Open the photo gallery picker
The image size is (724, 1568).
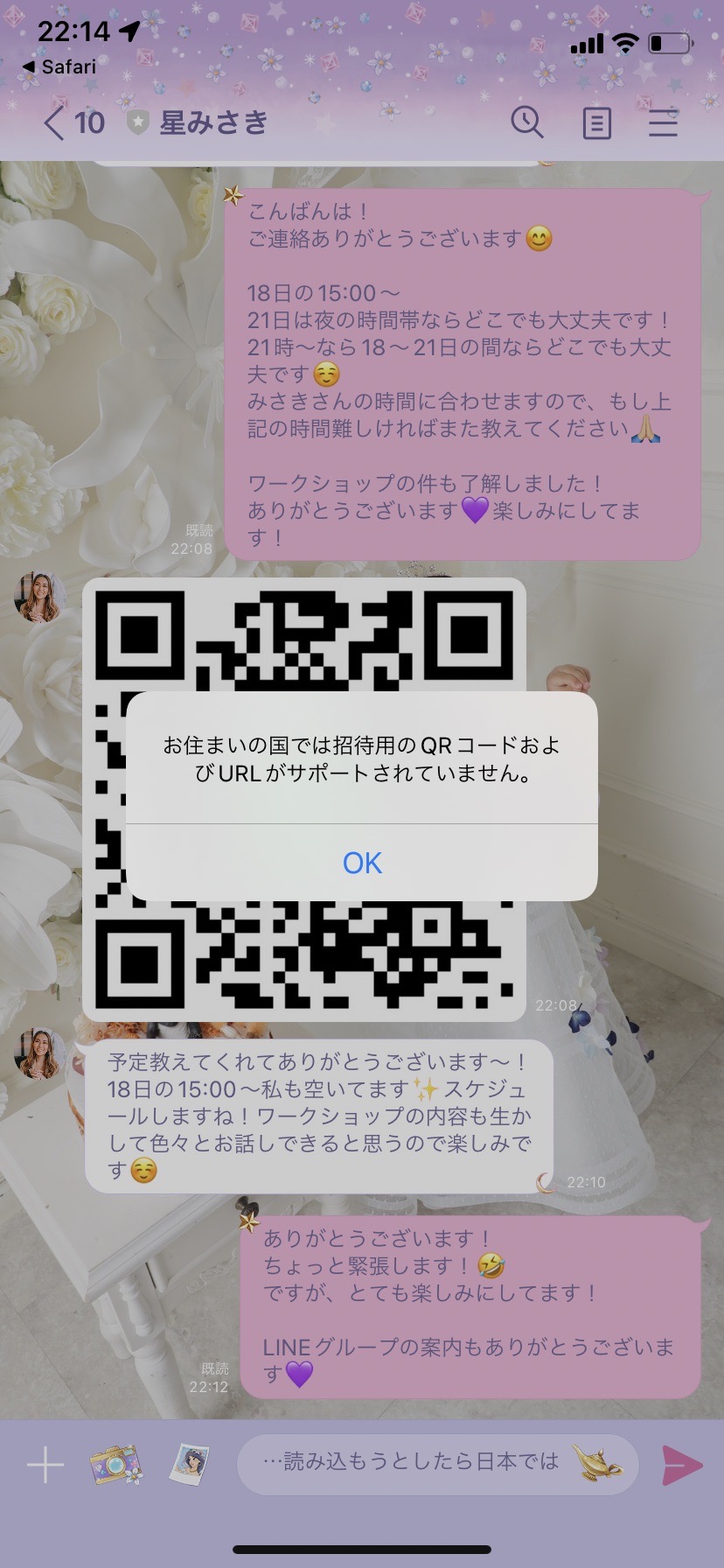(191, 1464)
